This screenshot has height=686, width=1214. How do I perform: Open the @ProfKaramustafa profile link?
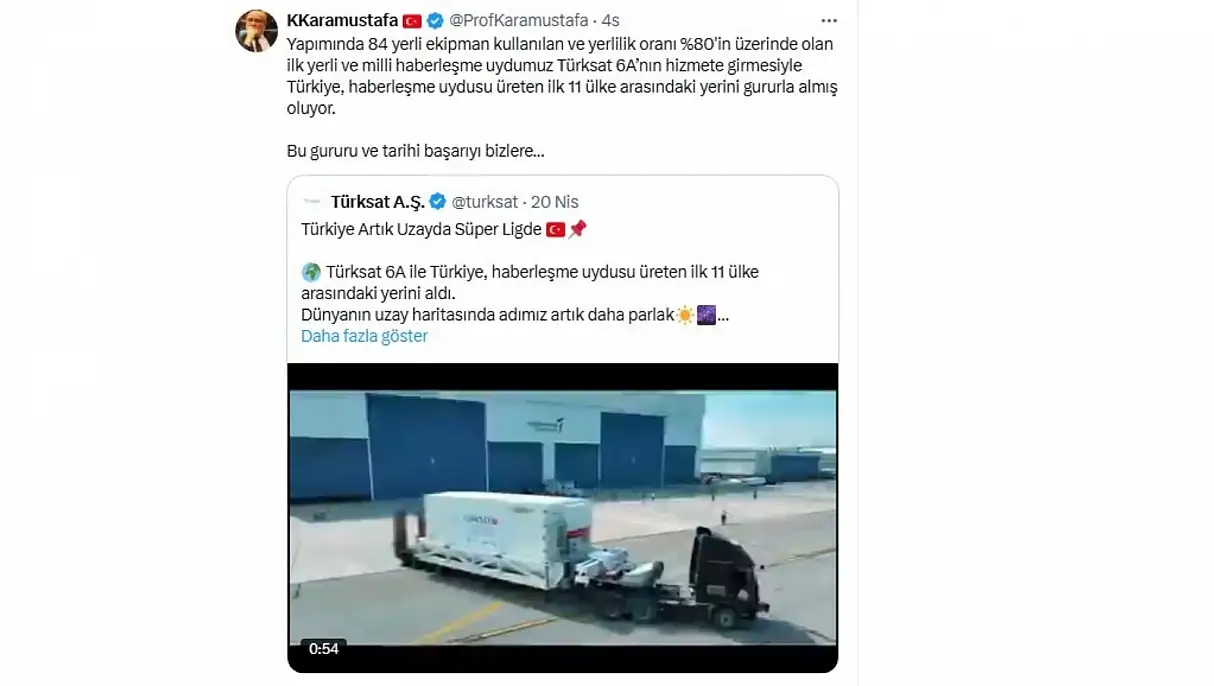tap(520, 20)
